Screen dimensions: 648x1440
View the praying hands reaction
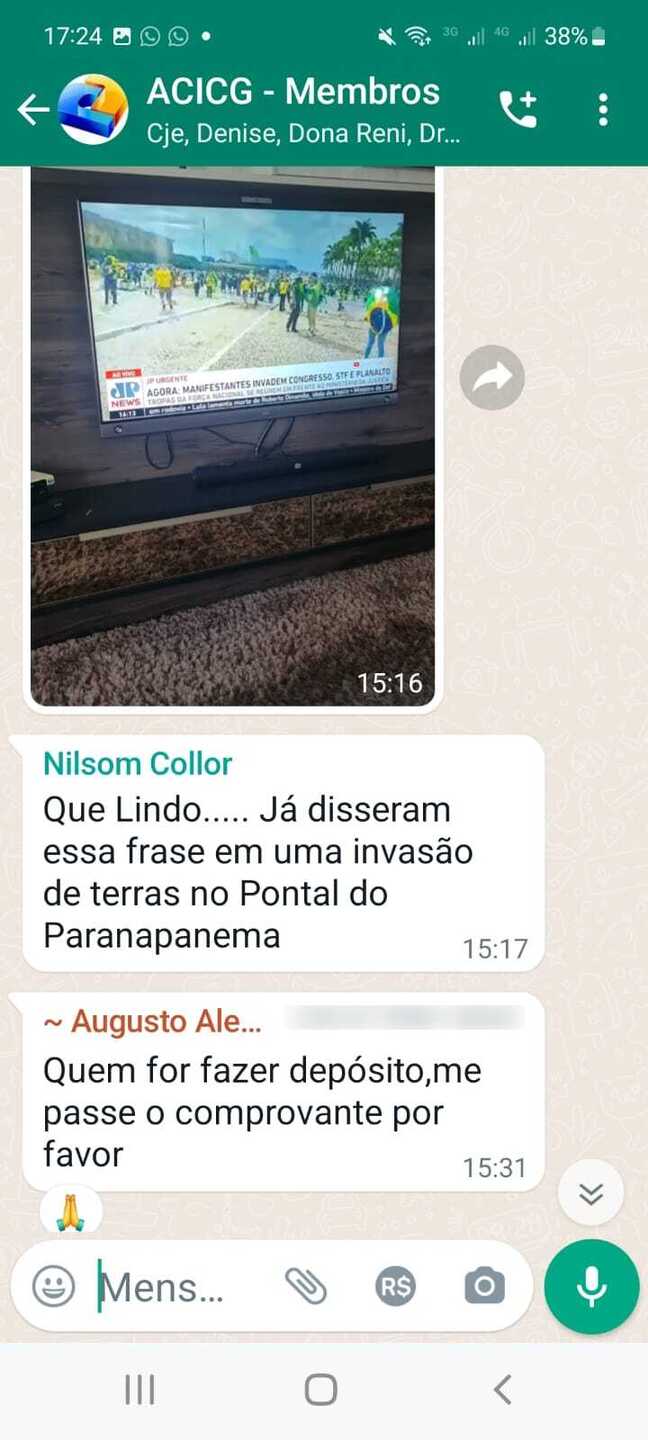pos(71,1212)
